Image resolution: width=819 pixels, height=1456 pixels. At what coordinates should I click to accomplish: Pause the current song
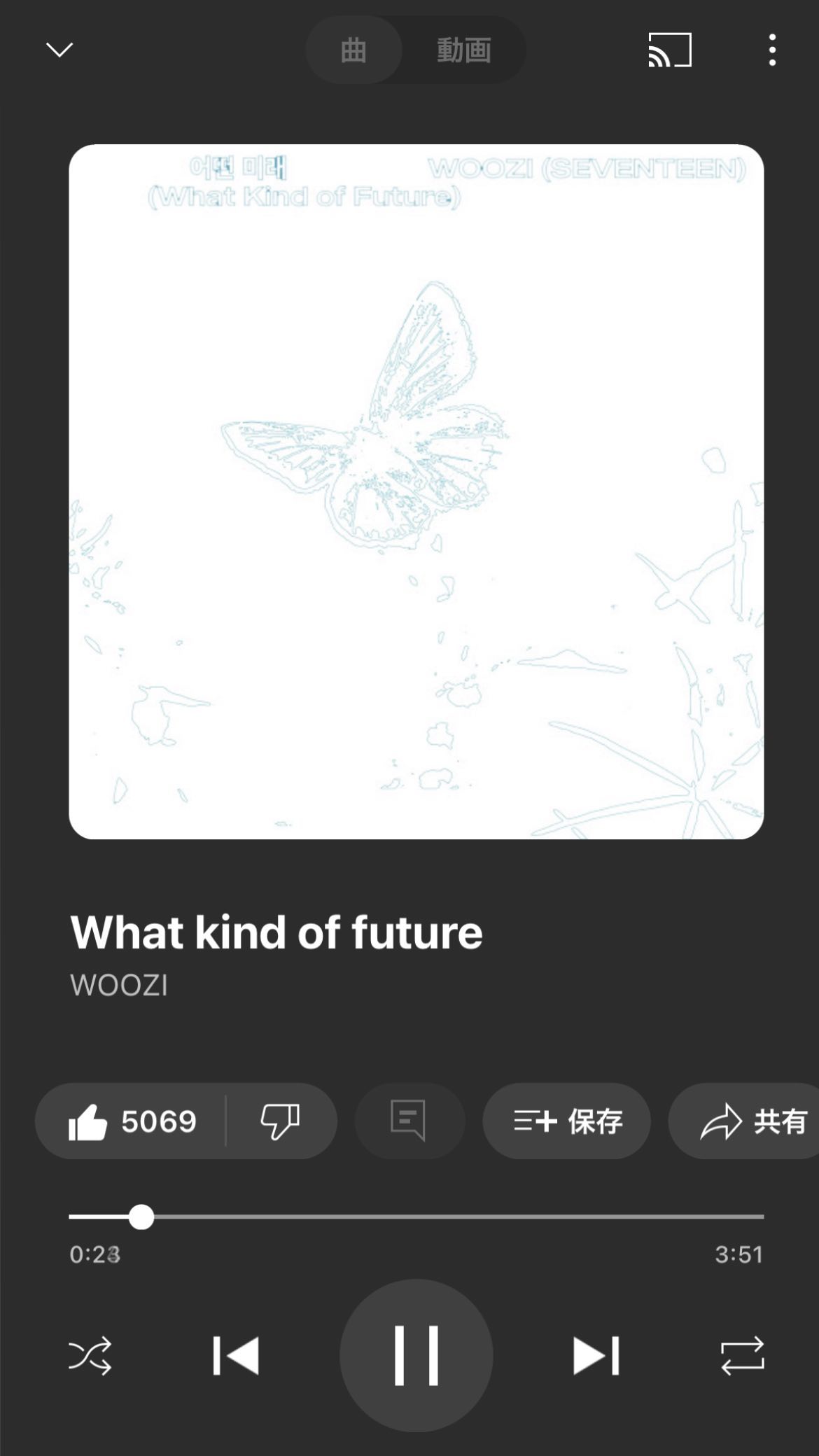point(416,1356)
